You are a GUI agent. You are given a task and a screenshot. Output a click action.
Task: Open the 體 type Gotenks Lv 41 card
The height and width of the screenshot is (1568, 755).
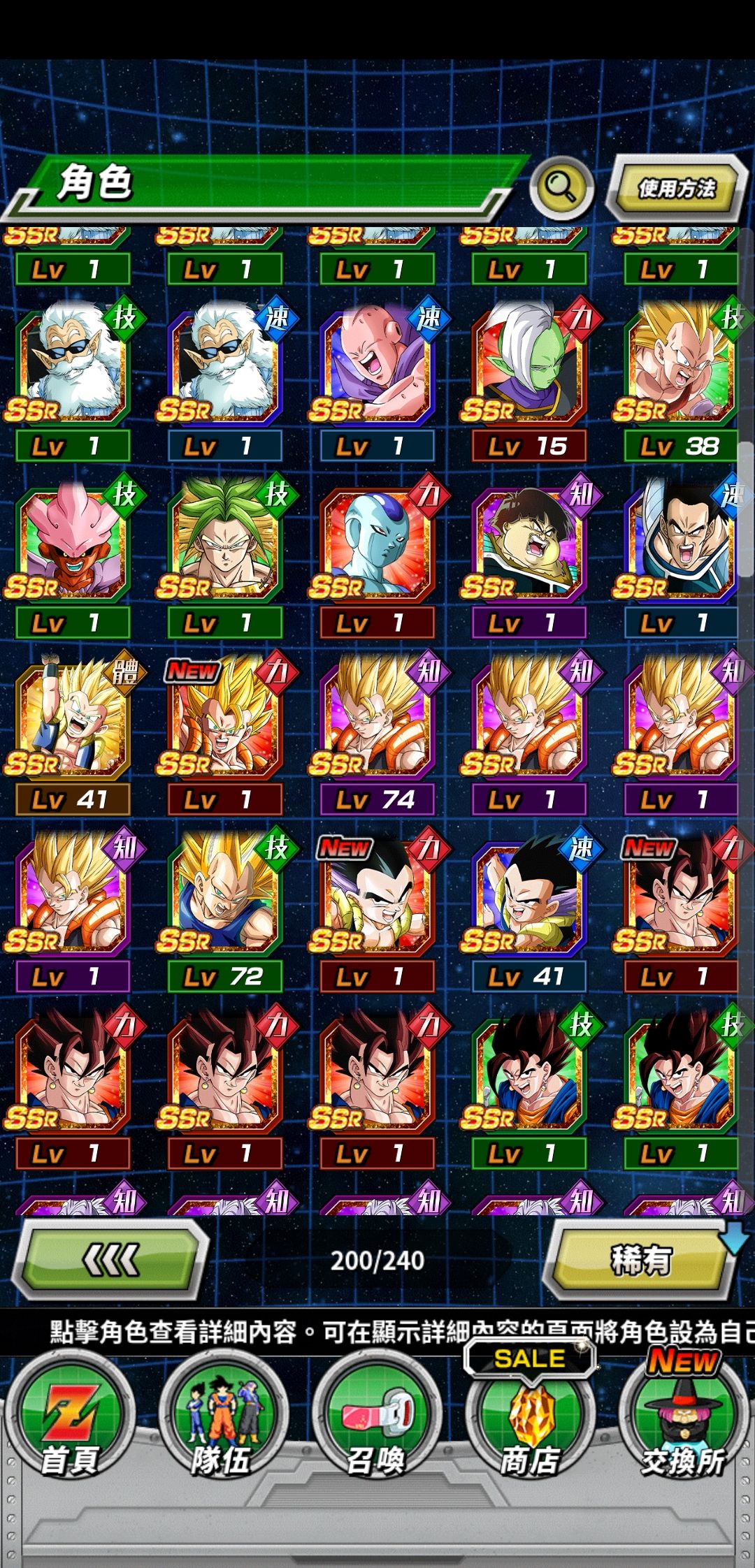point(73,736)
